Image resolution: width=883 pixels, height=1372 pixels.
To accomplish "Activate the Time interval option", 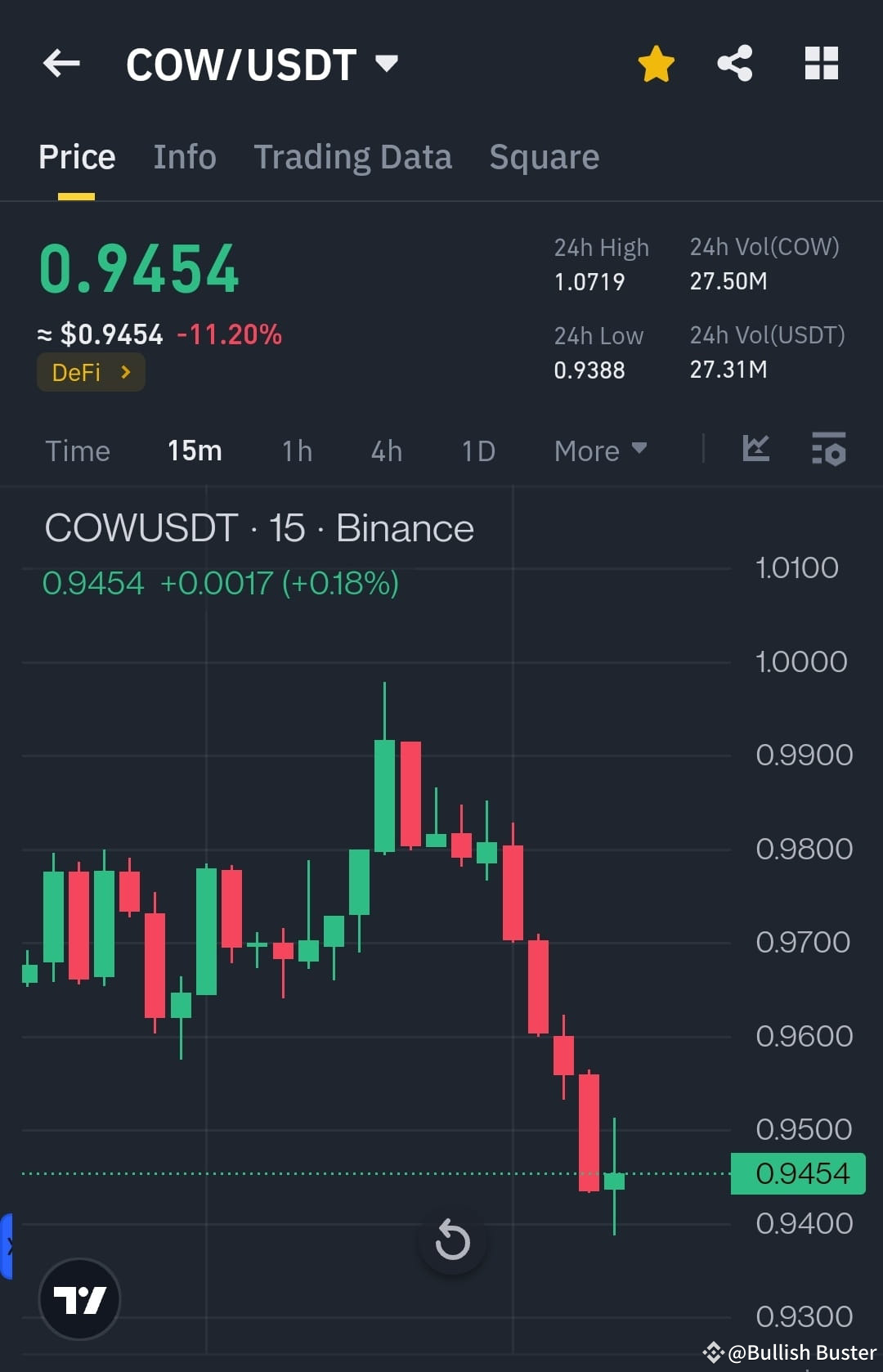I will pos(78,451).
